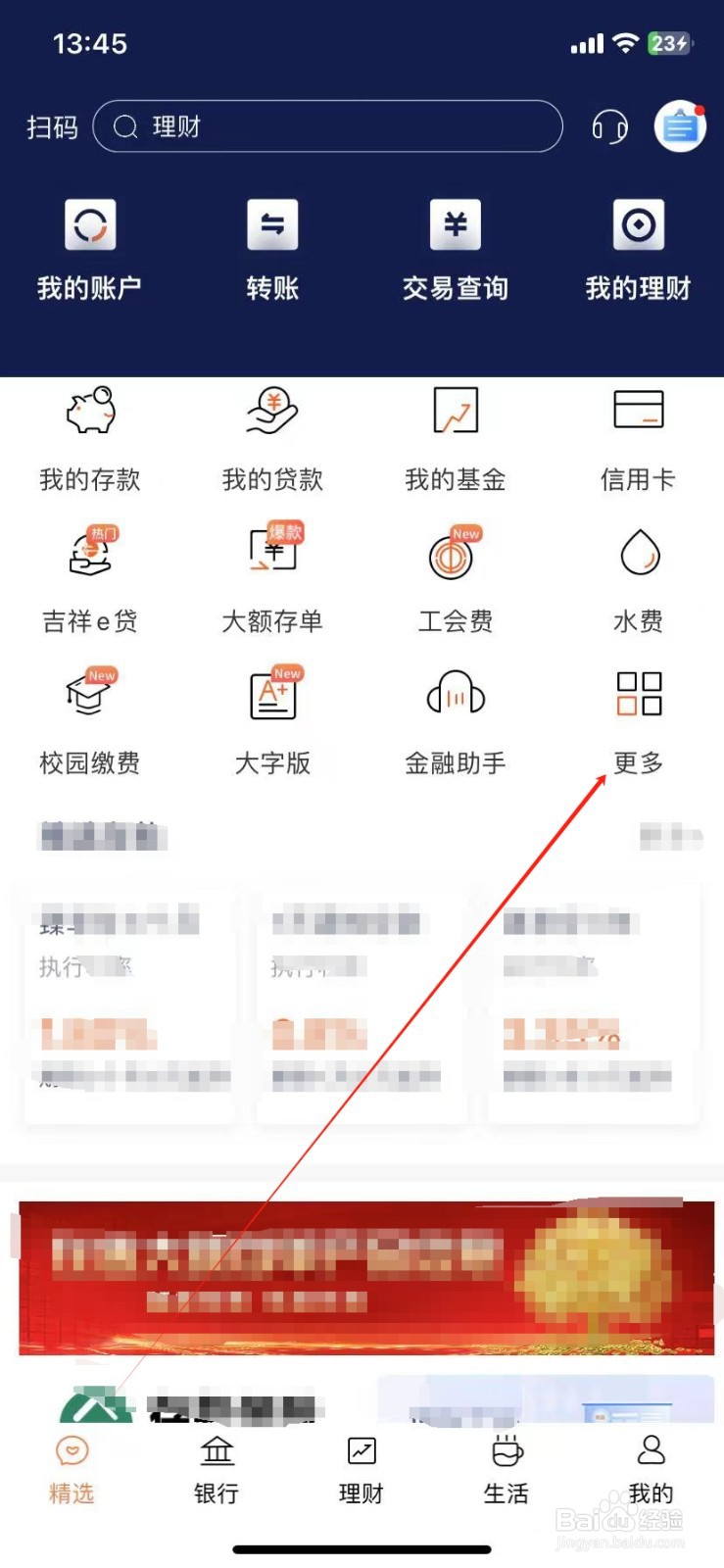Switch to the 生活 (Life) tab
The height and width of the screenshot is (1568, 724).
click(x=506, y=1465)
